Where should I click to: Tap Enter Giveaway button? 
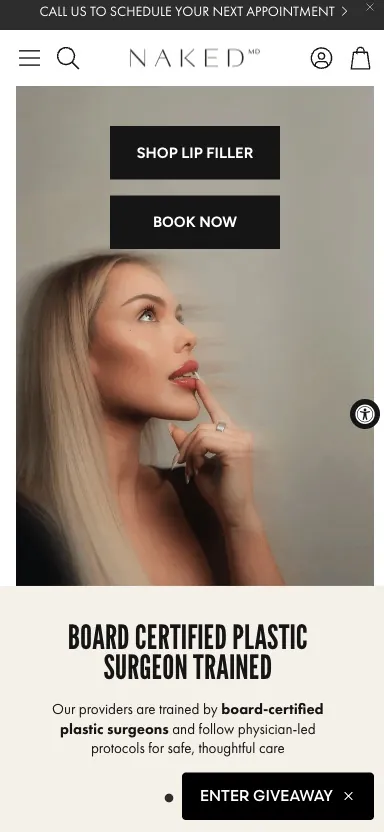[266, 796]
